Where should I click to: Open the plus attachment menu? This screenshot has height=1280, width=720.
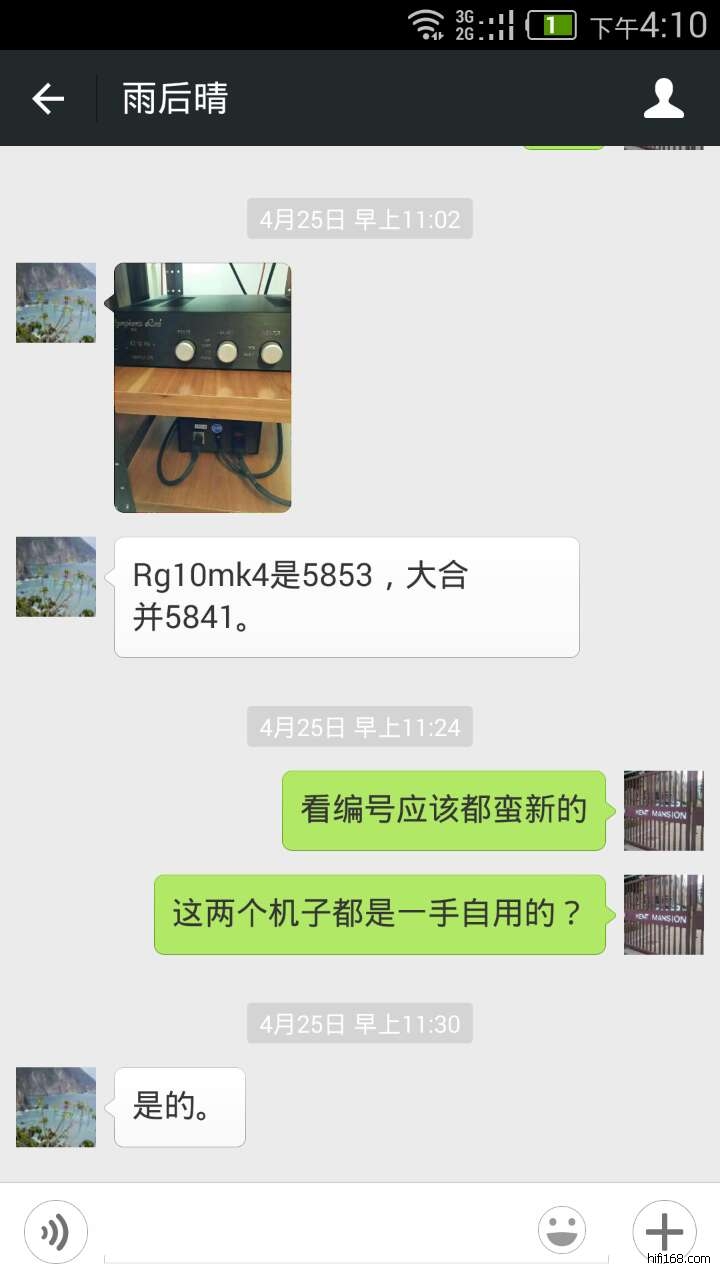pos(664,1231)
